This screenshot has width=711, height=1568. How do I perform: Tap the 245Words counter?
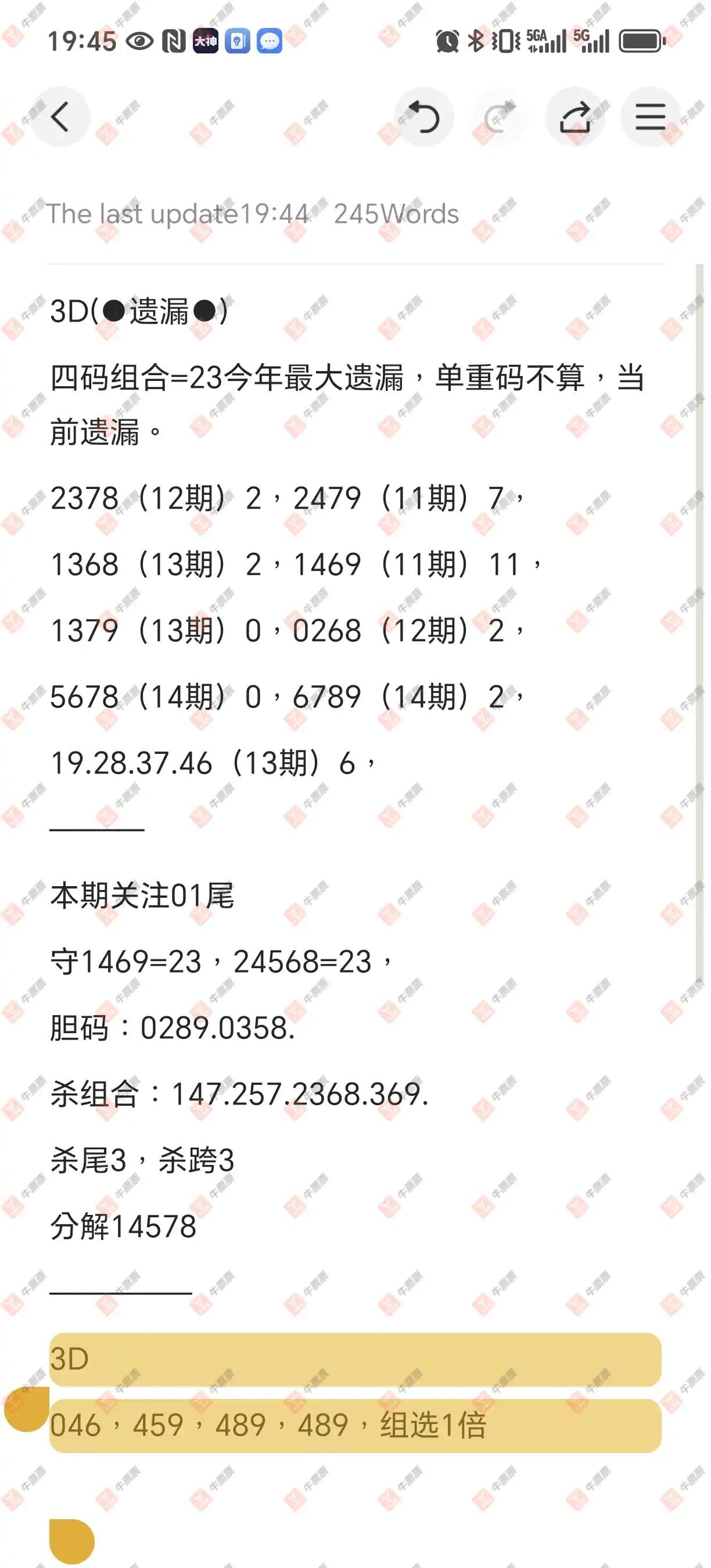coord(394,214)
